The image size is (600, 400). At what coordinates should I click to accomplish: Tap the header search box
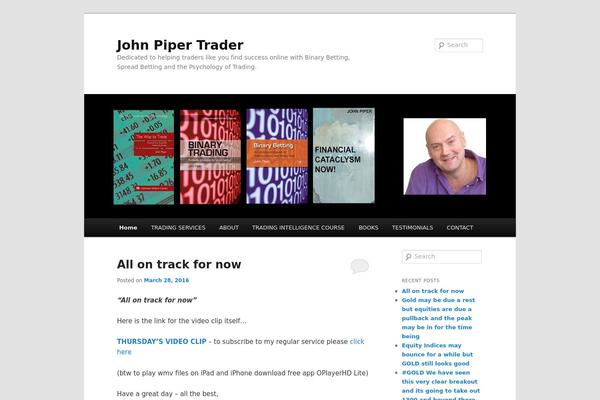click(x=462, y=45)
